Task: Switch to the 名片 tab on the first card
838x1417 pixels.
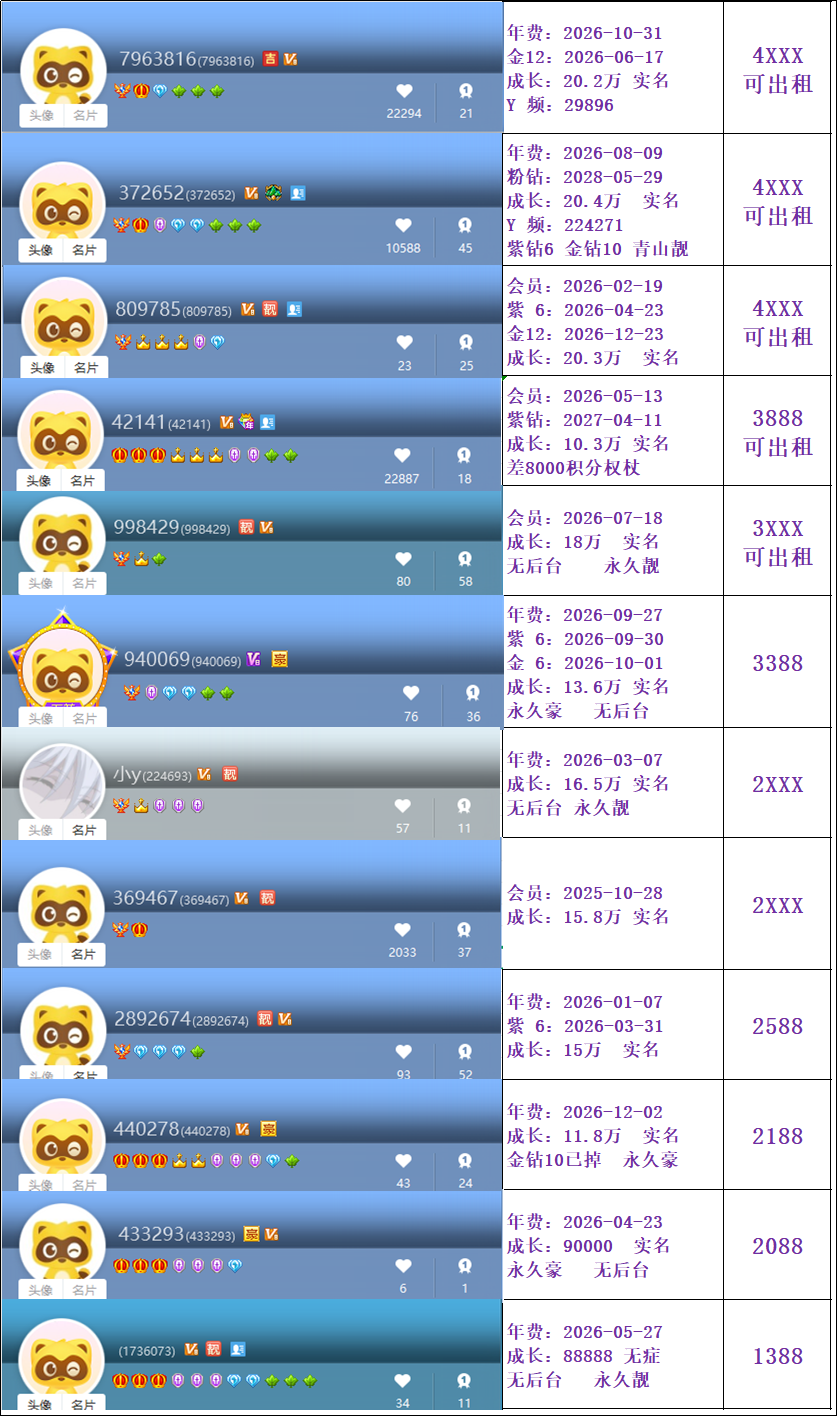Action: pos(84,115)
